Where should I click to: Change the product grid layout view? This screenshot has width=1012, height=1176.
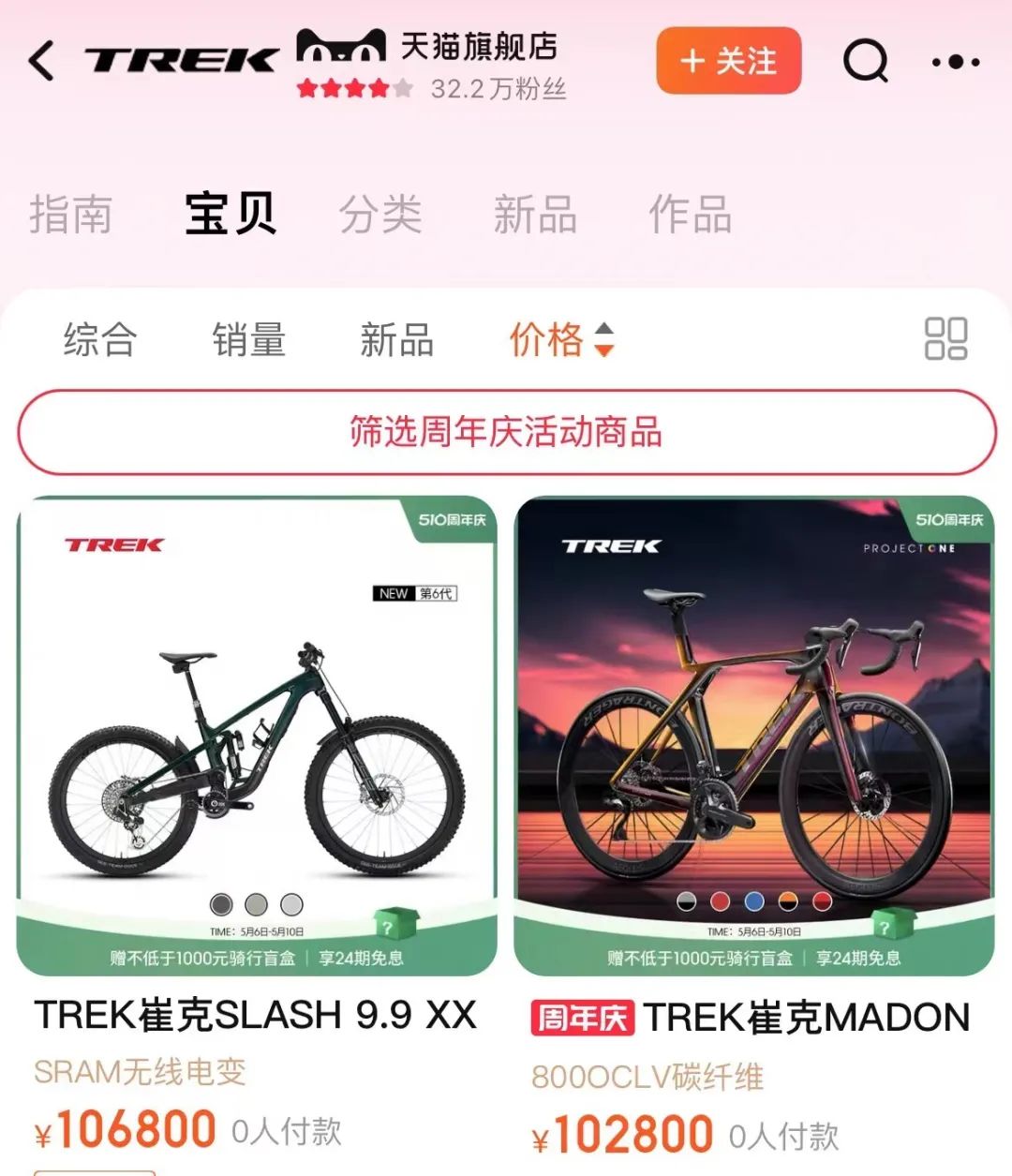tap(945, 338)
